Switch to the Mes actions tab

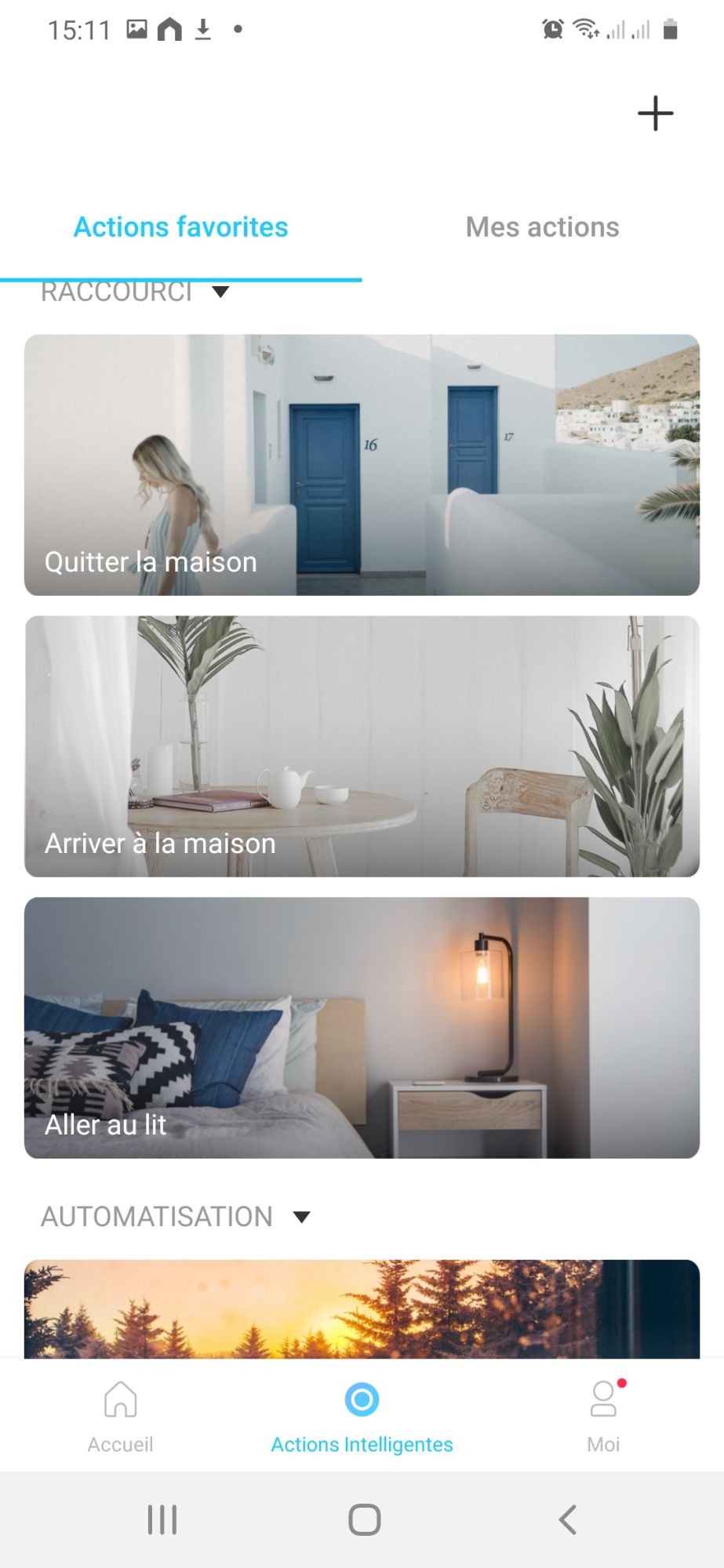click(542, 227)
